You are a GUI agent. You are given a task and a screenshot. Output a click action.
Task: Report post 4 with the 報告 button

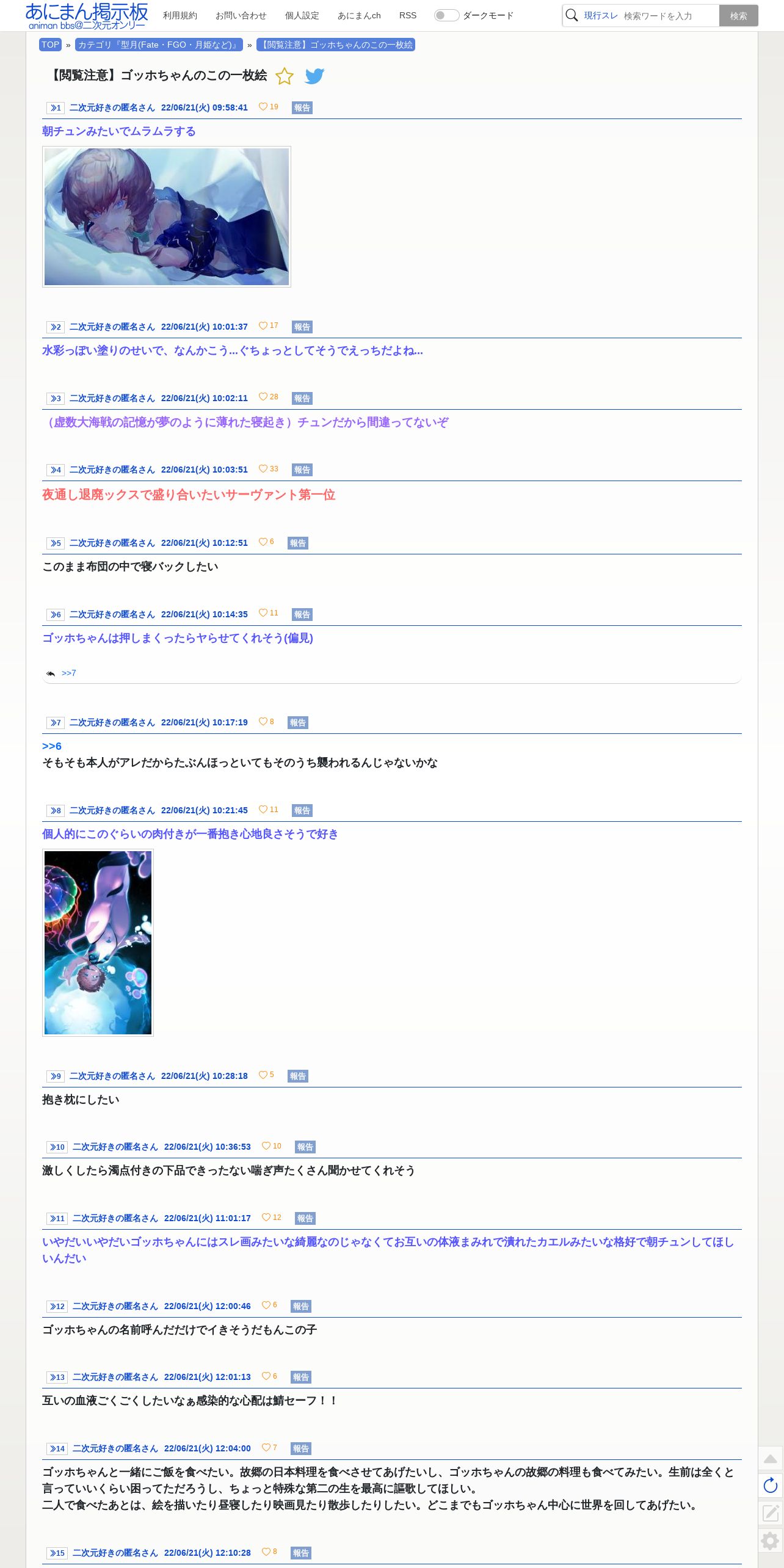pos(302,470)
